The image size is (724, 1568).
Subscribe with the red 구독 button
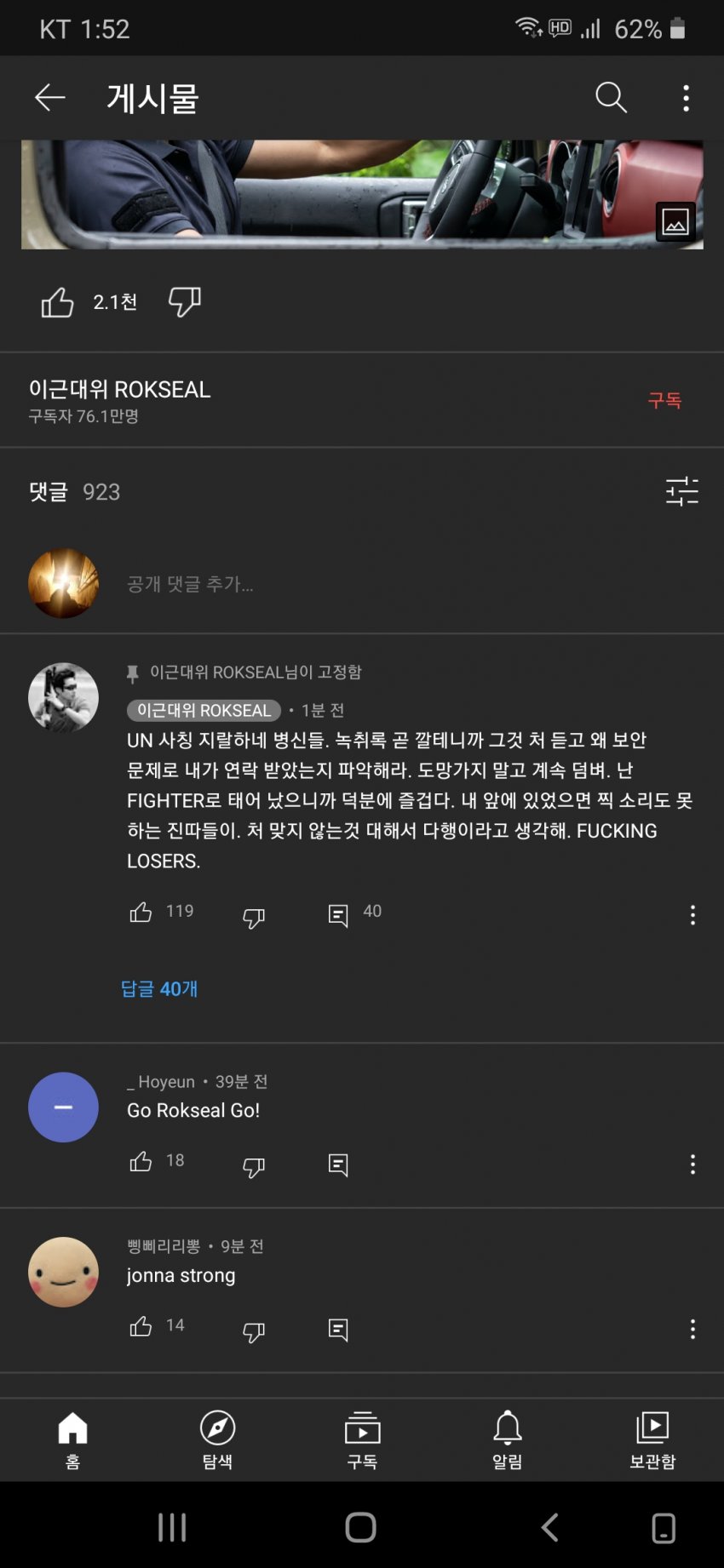[x=664, y=400]
